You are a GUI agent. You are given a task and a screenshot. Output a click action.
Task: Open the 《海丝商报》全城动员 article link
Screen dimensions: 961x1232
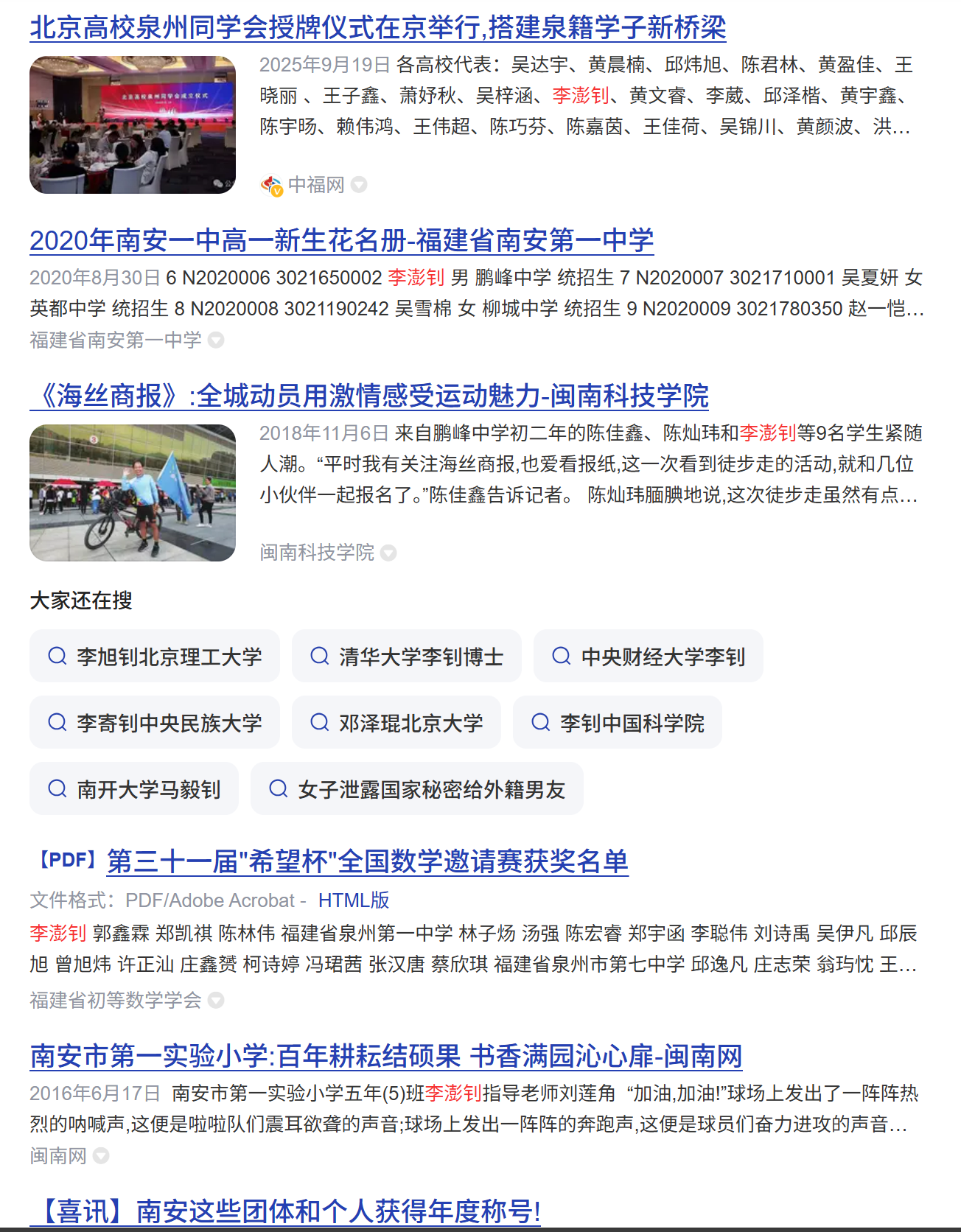368,396
